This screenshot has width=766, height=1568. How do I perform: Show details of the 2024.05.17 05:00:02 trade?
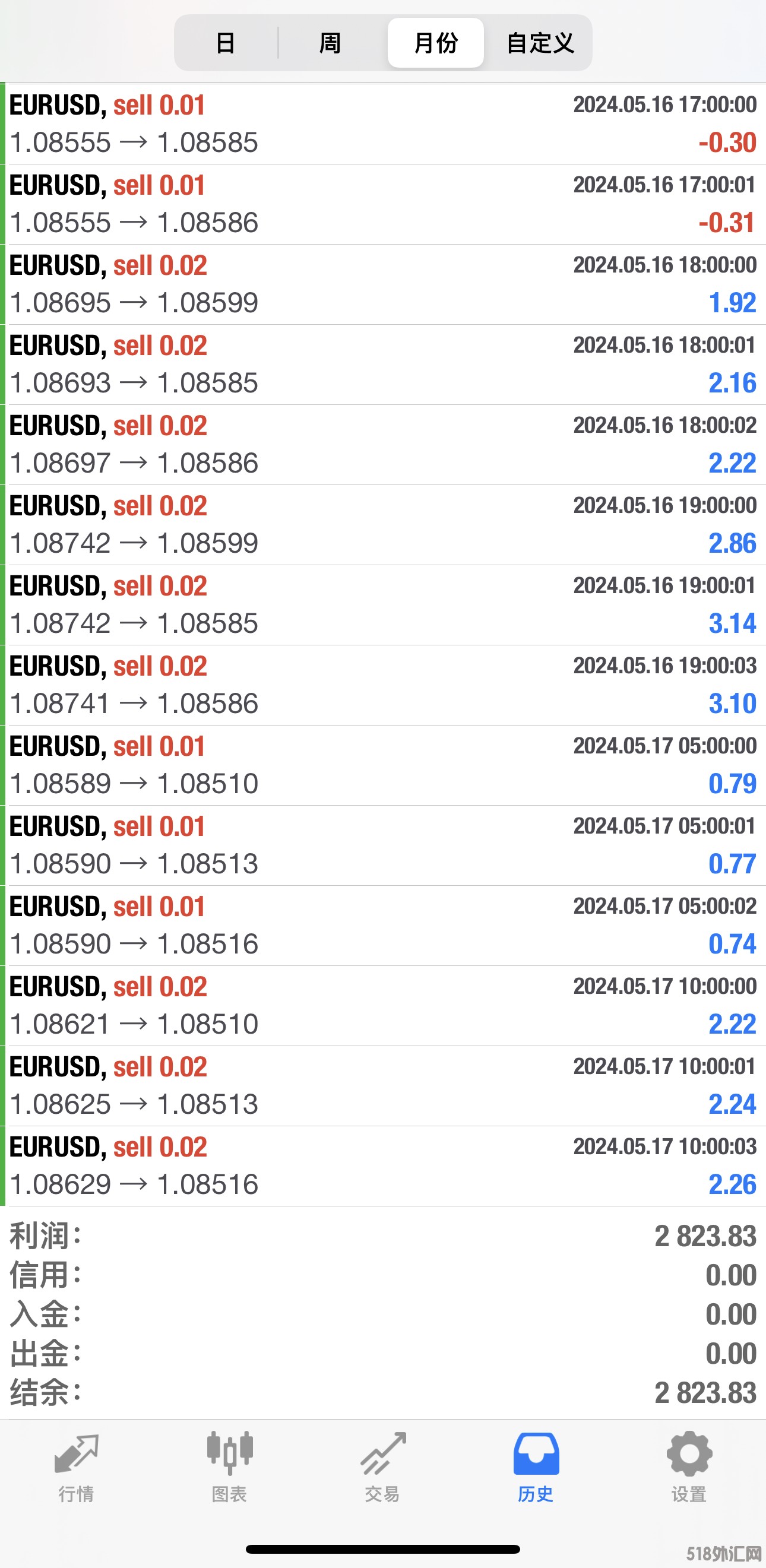click(382, 925)
